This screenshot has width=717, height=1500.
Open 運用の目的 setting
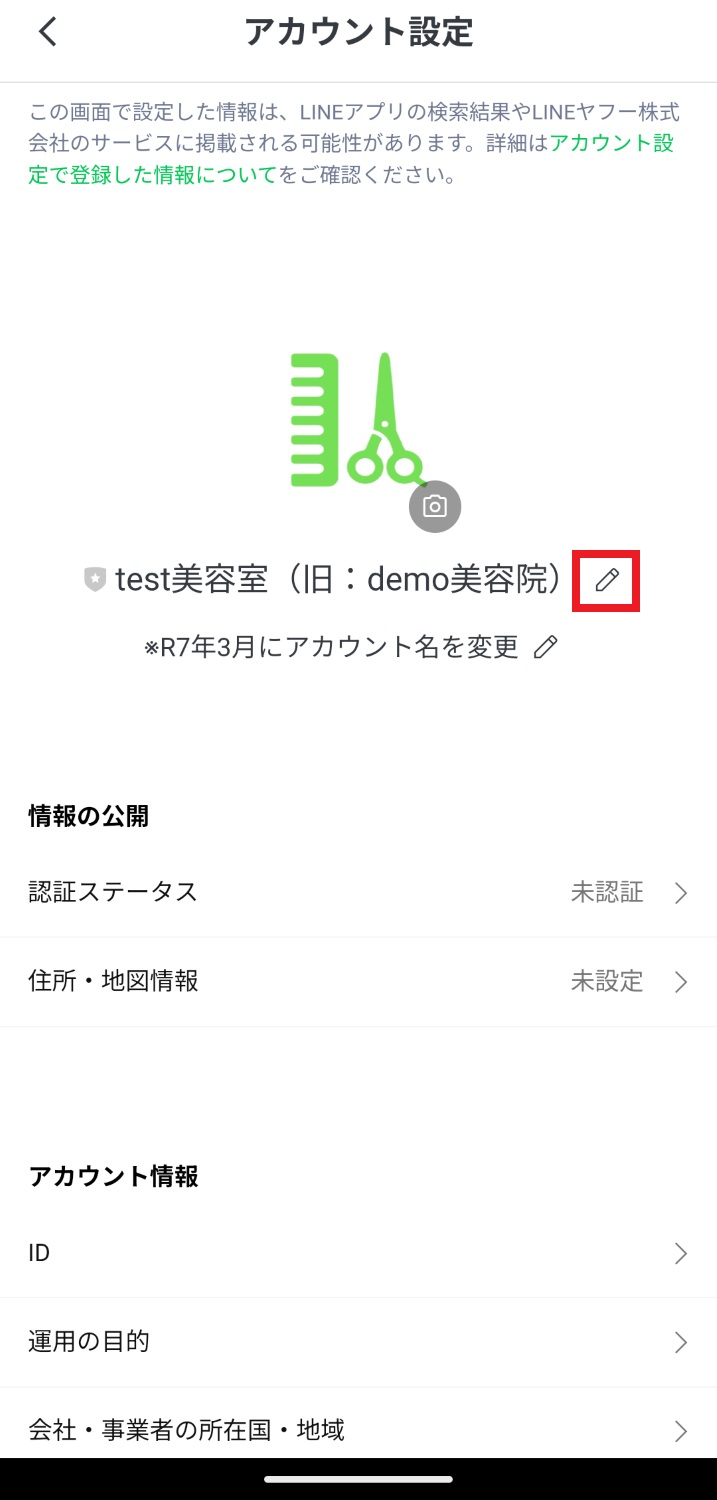click(358, 1343)
